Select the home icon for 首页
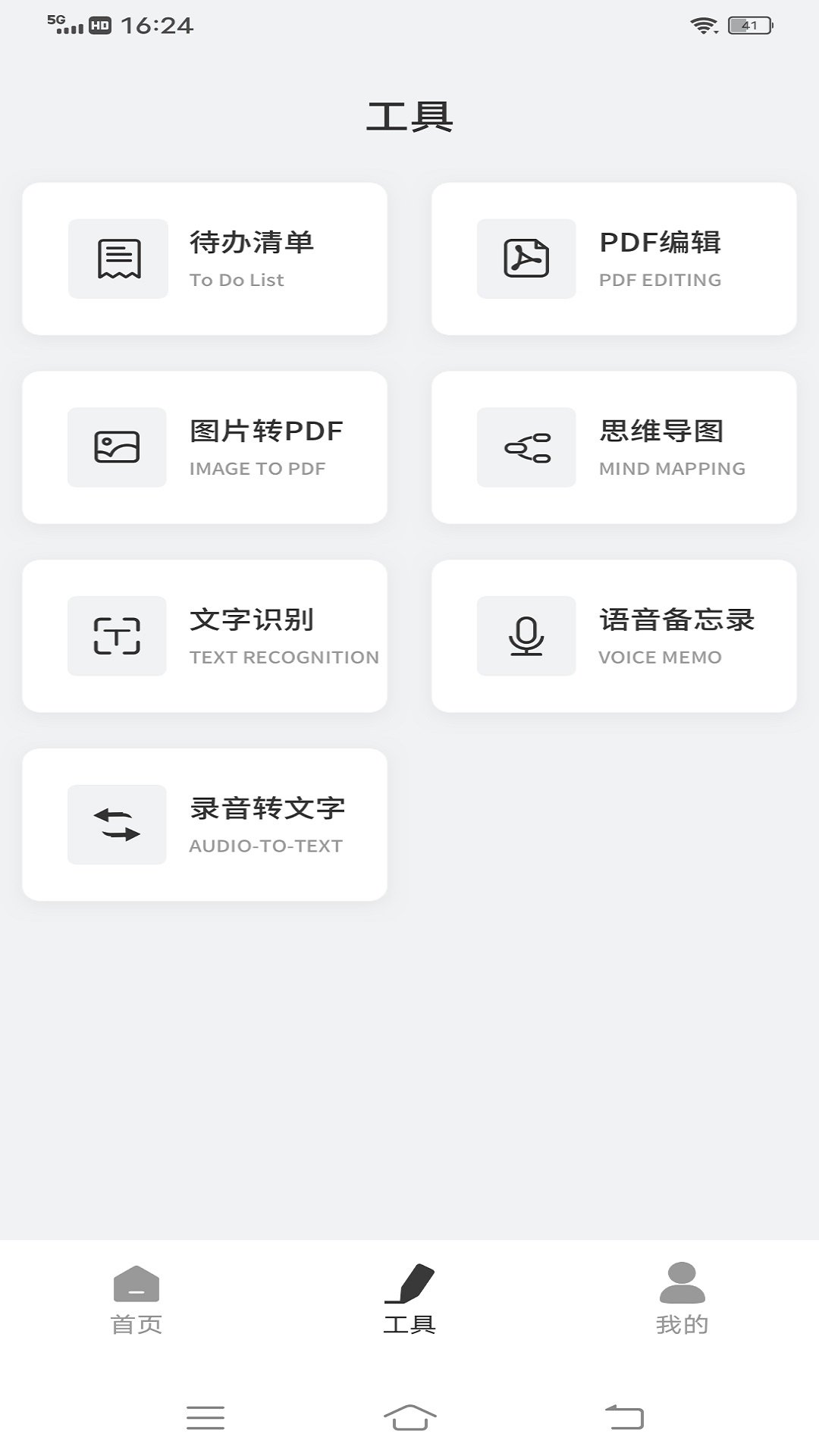Viewport: 819px width, 1456px height. point(137,1278)
